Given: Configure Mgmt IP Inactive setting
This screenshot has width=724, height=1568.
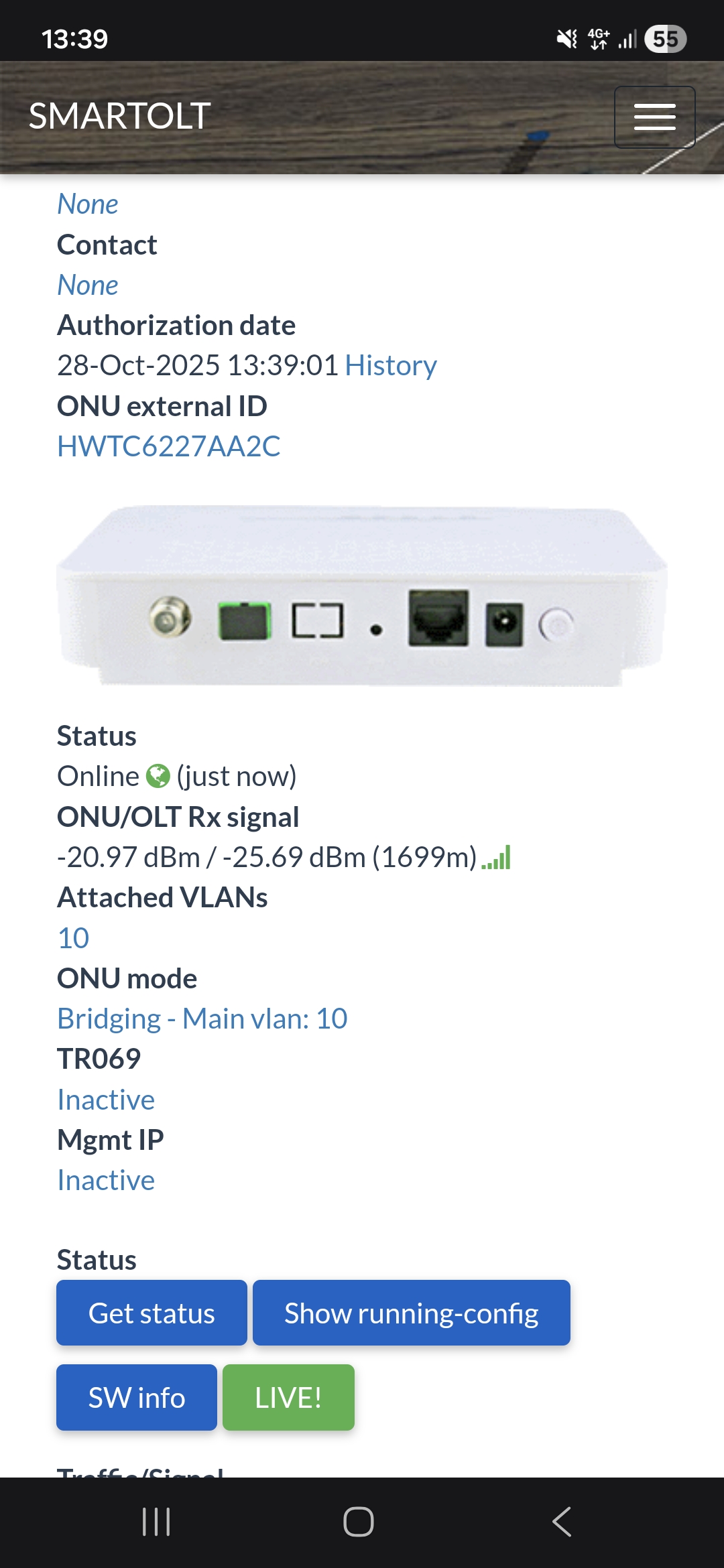Looking at the screenshot, I should click(x=106, y=1180).
